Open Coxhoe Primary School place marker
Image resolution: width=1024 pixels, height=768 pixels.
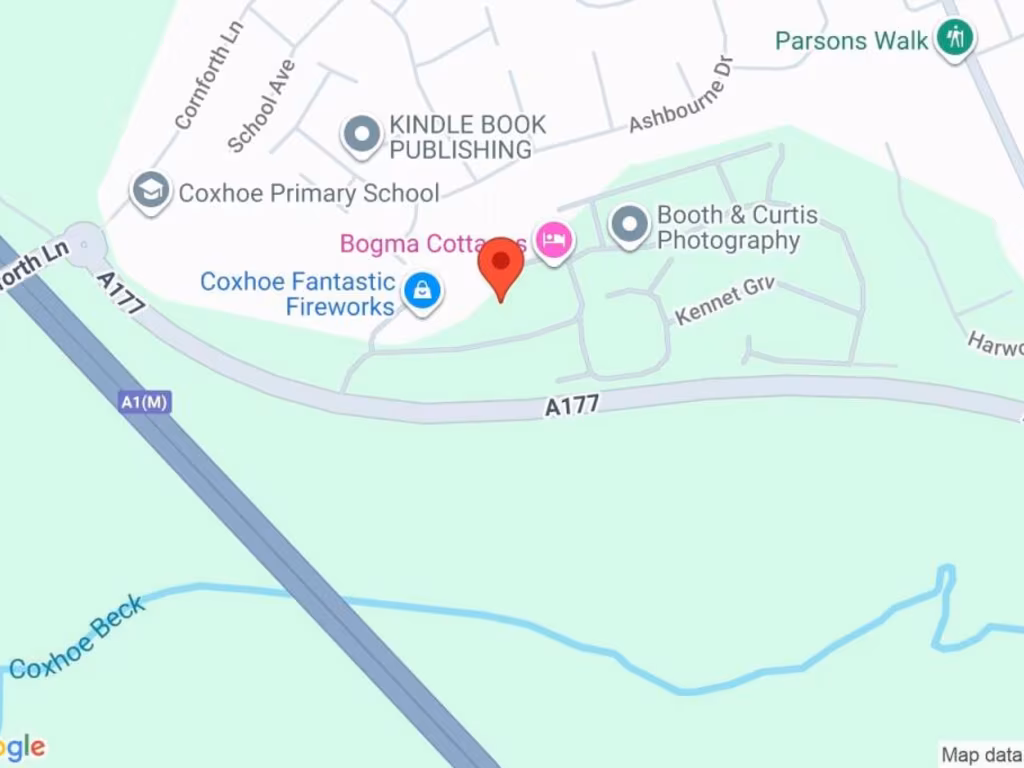coord(151,190)
